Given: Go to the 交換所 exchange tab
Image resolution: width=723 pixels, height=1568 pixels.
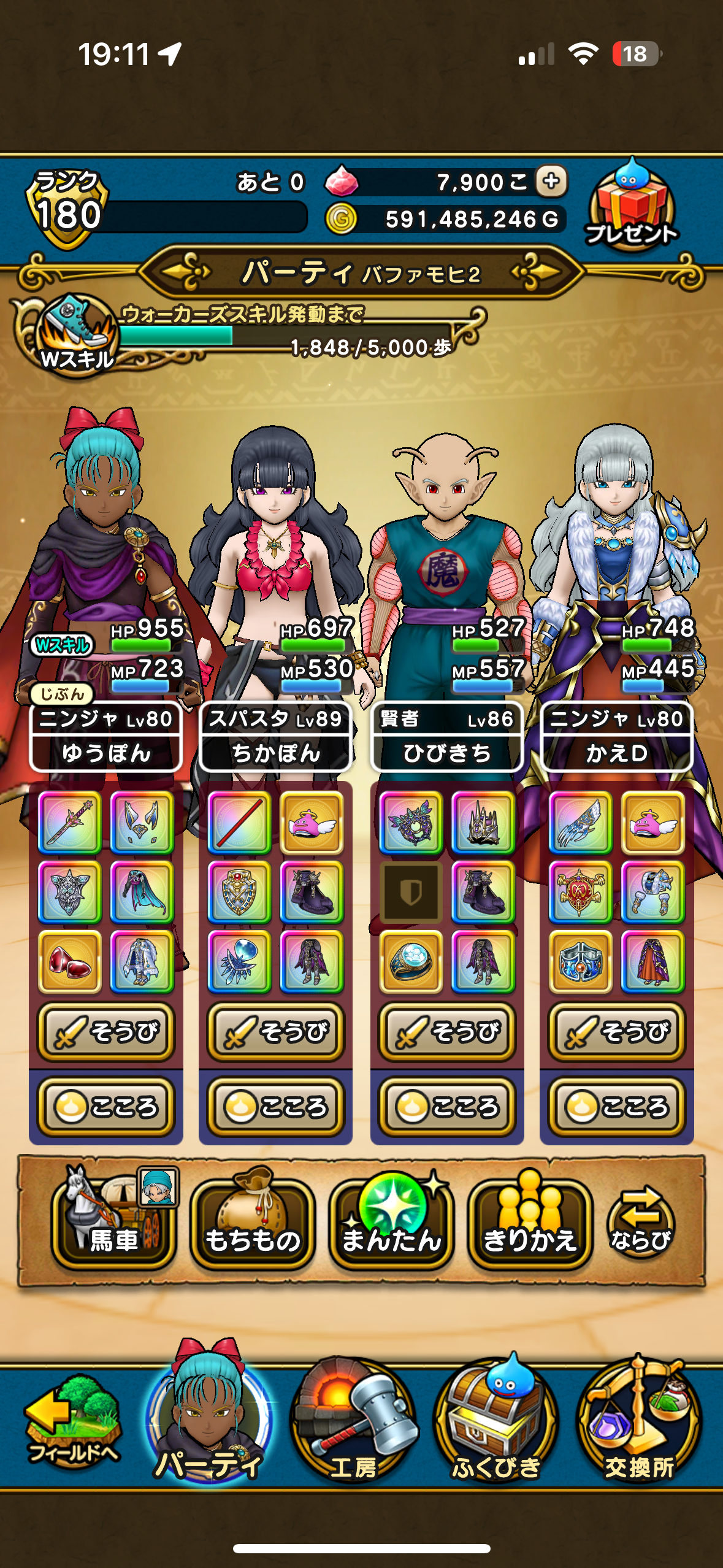Looking at the screenshot, I should click(x=640, y=1423).
